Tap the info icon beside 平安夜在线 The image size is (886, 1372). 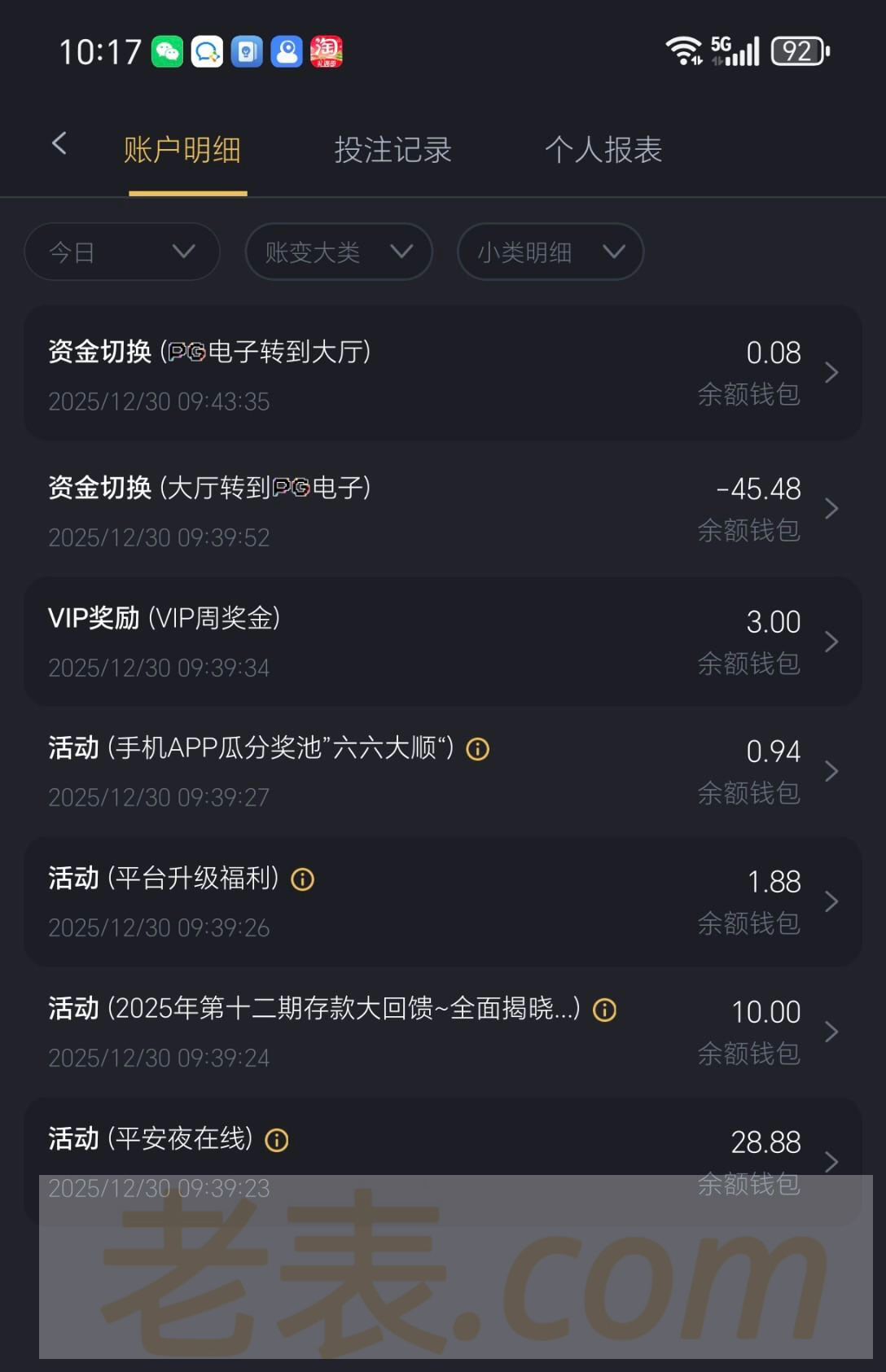point(277,1140)
